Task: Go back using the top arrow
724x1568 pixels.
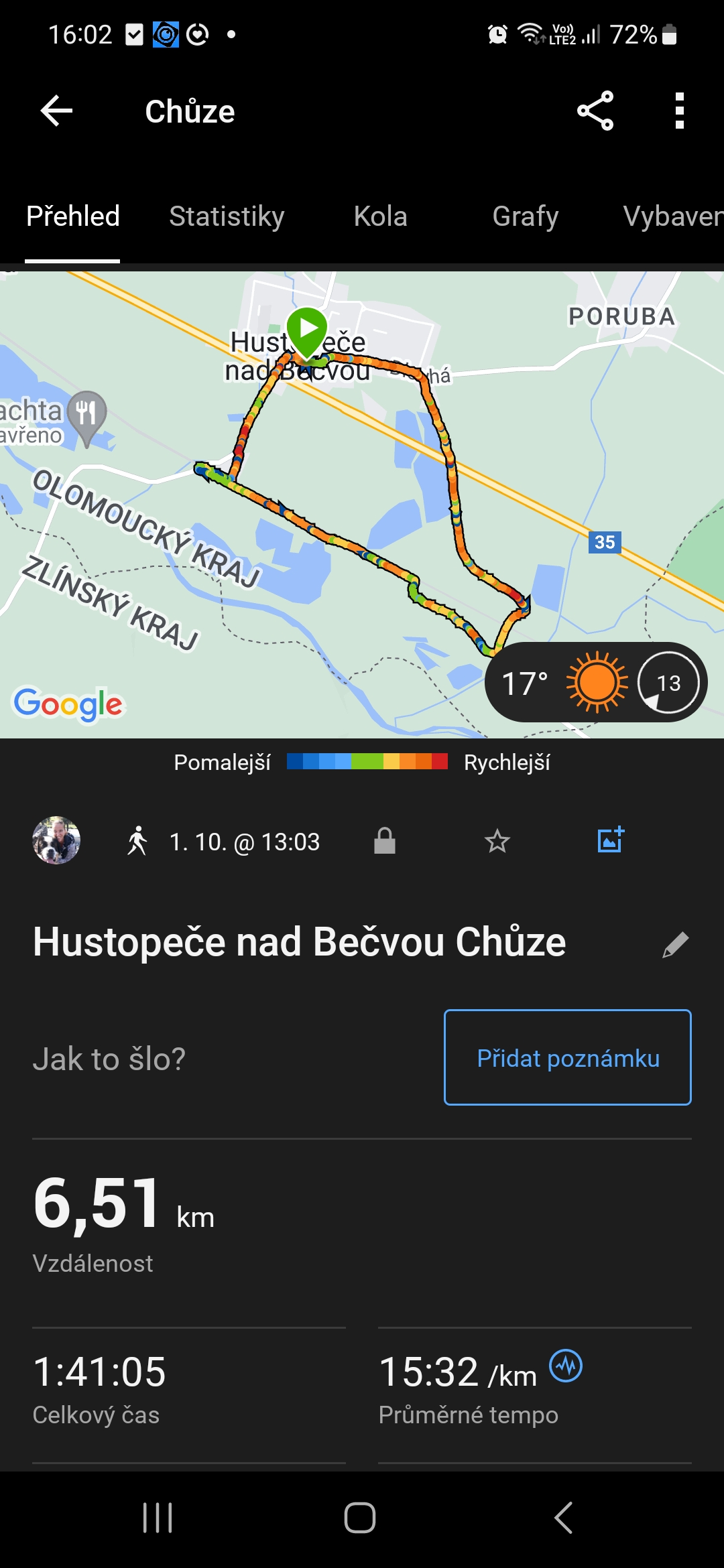Action: [x=56, y=111]
